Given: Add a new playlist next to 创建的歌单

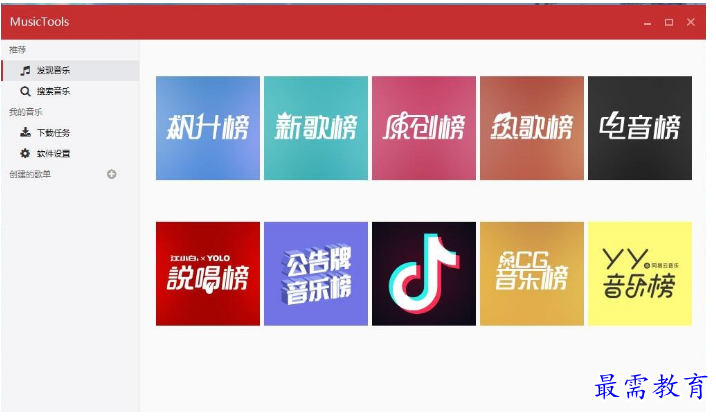Looking at the screenshot, I should (112, 174).
